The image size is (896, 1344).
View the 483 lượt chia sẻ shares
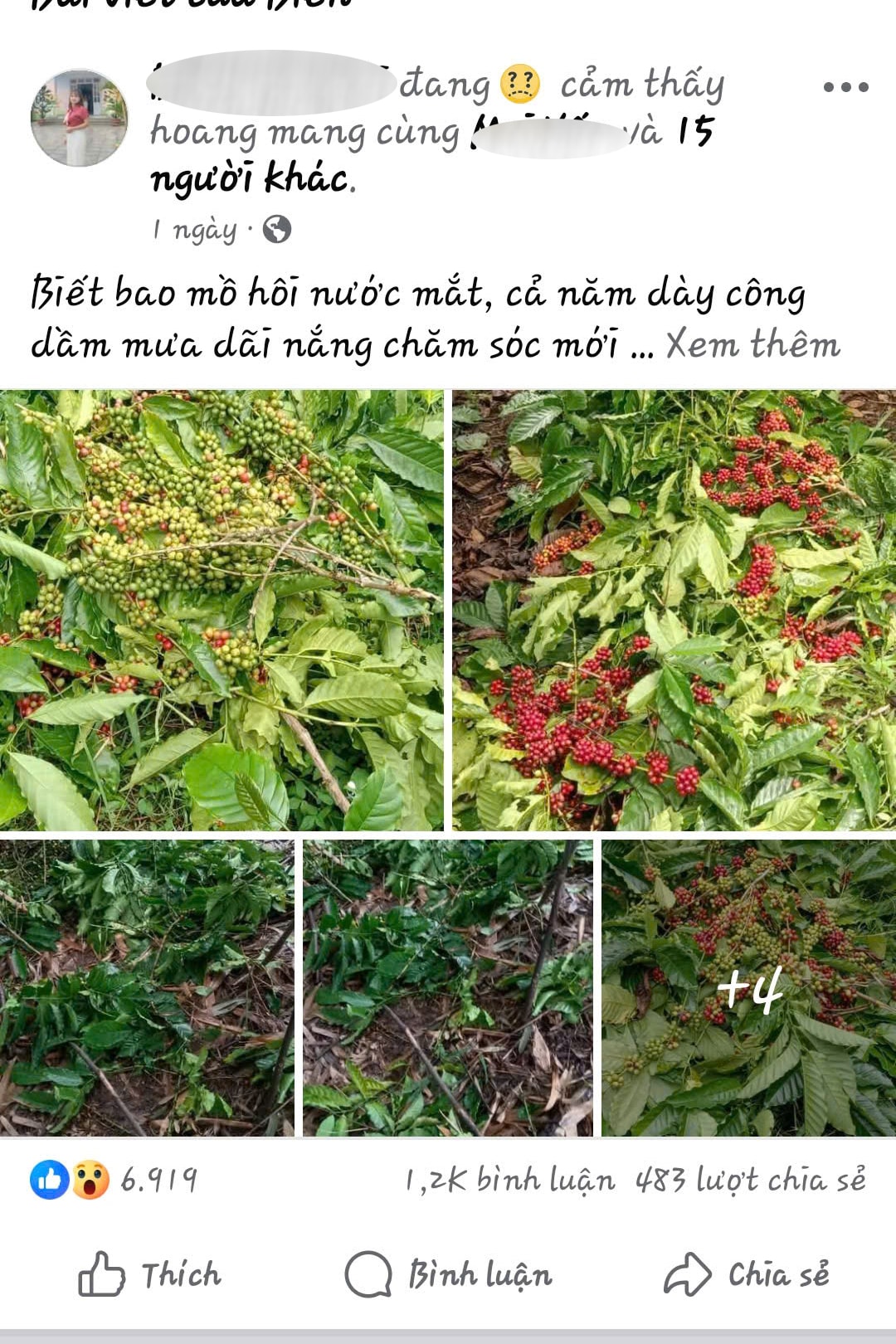click(750, 1179)
